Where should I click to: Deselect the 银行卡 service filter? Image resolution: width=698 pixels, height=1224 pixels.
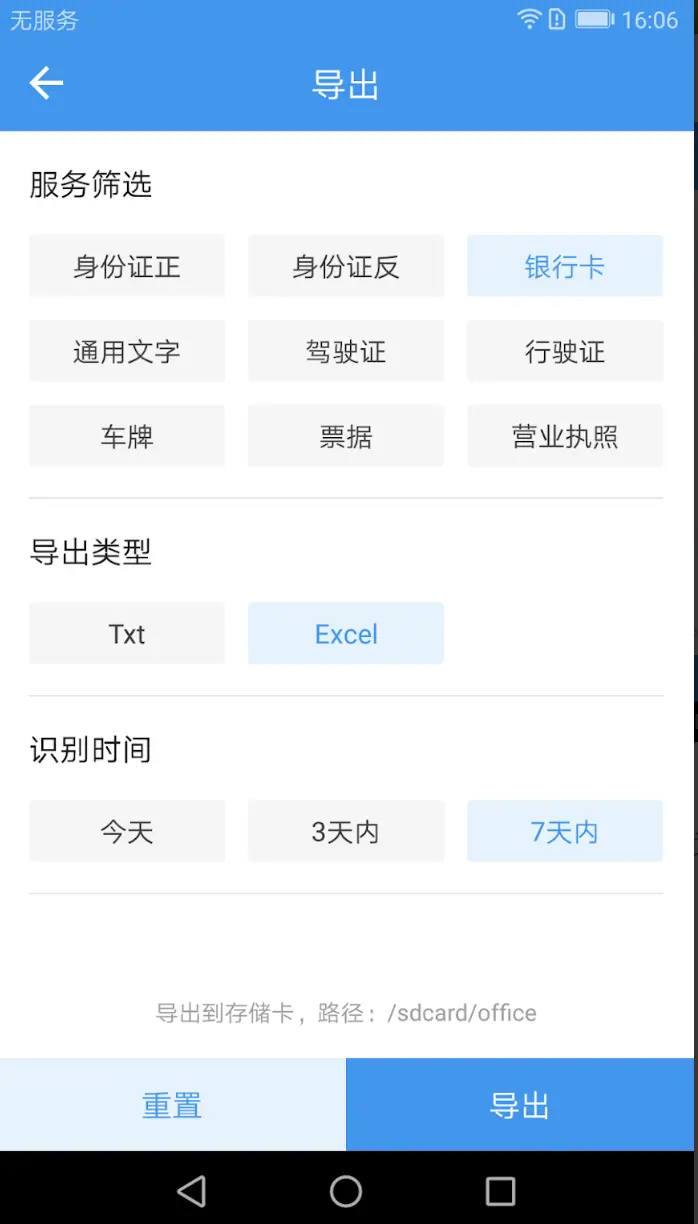tap(564, 266)
